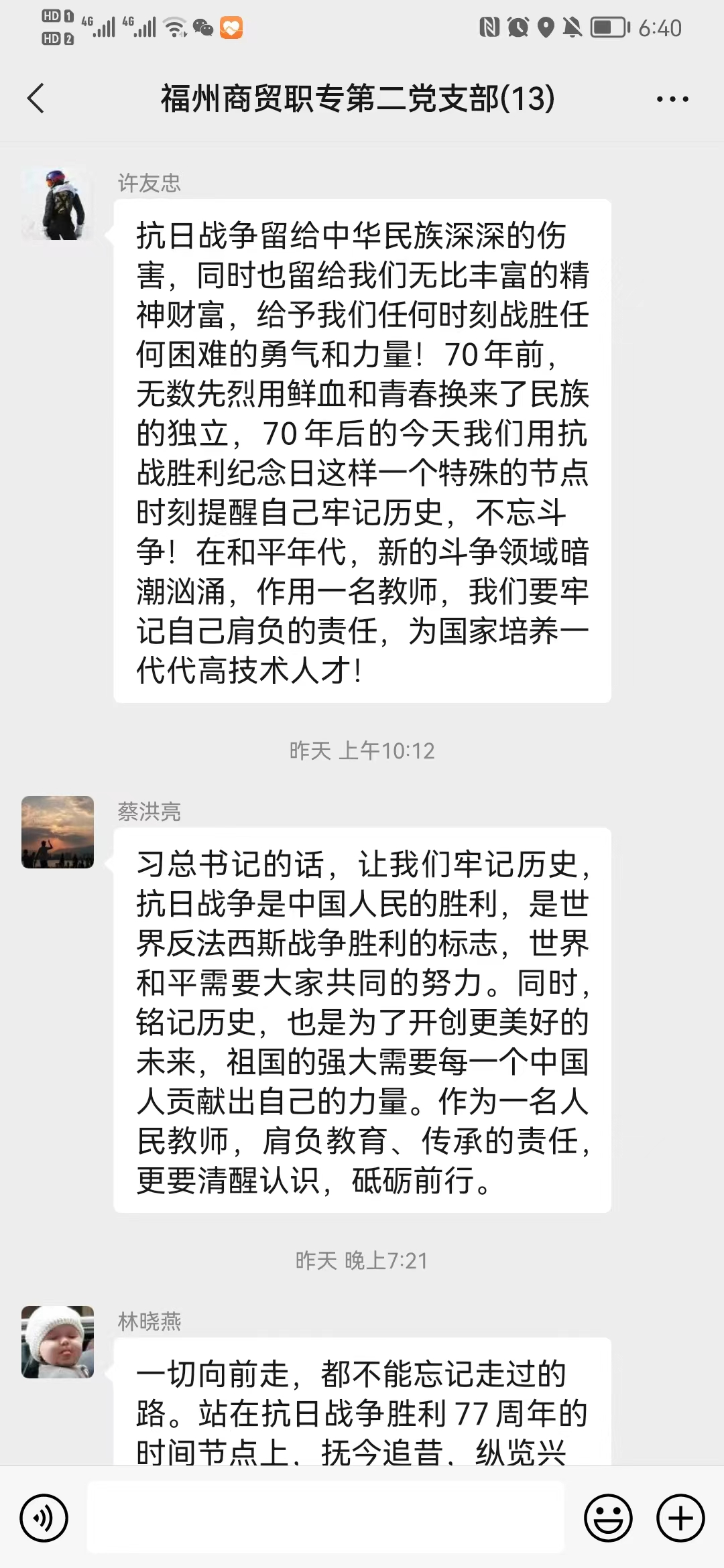Open the plus attachments menu
The height and width of the screenshot is (1568, 724).
[x=680, y=1518]
